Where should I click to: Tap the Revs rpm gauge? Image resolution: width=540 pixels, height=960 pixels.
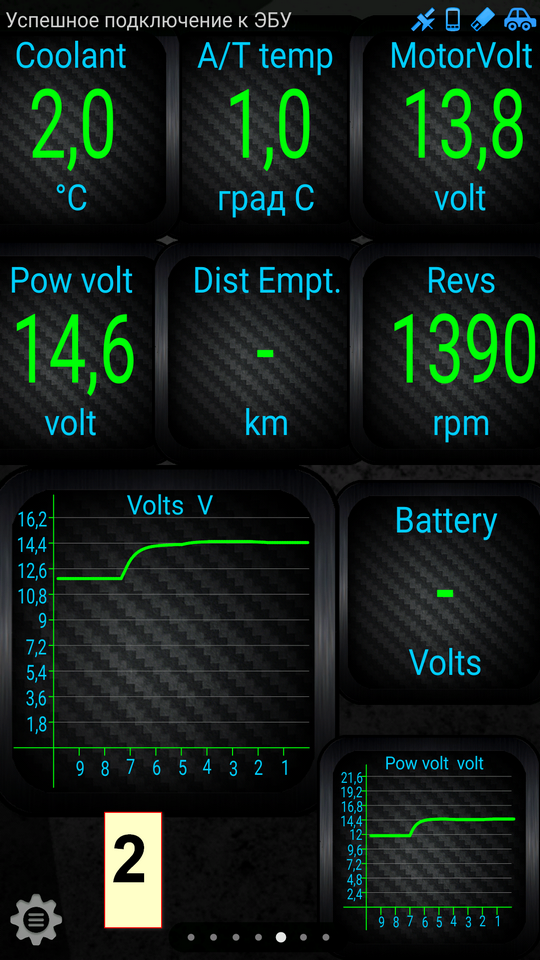(453, 353)
